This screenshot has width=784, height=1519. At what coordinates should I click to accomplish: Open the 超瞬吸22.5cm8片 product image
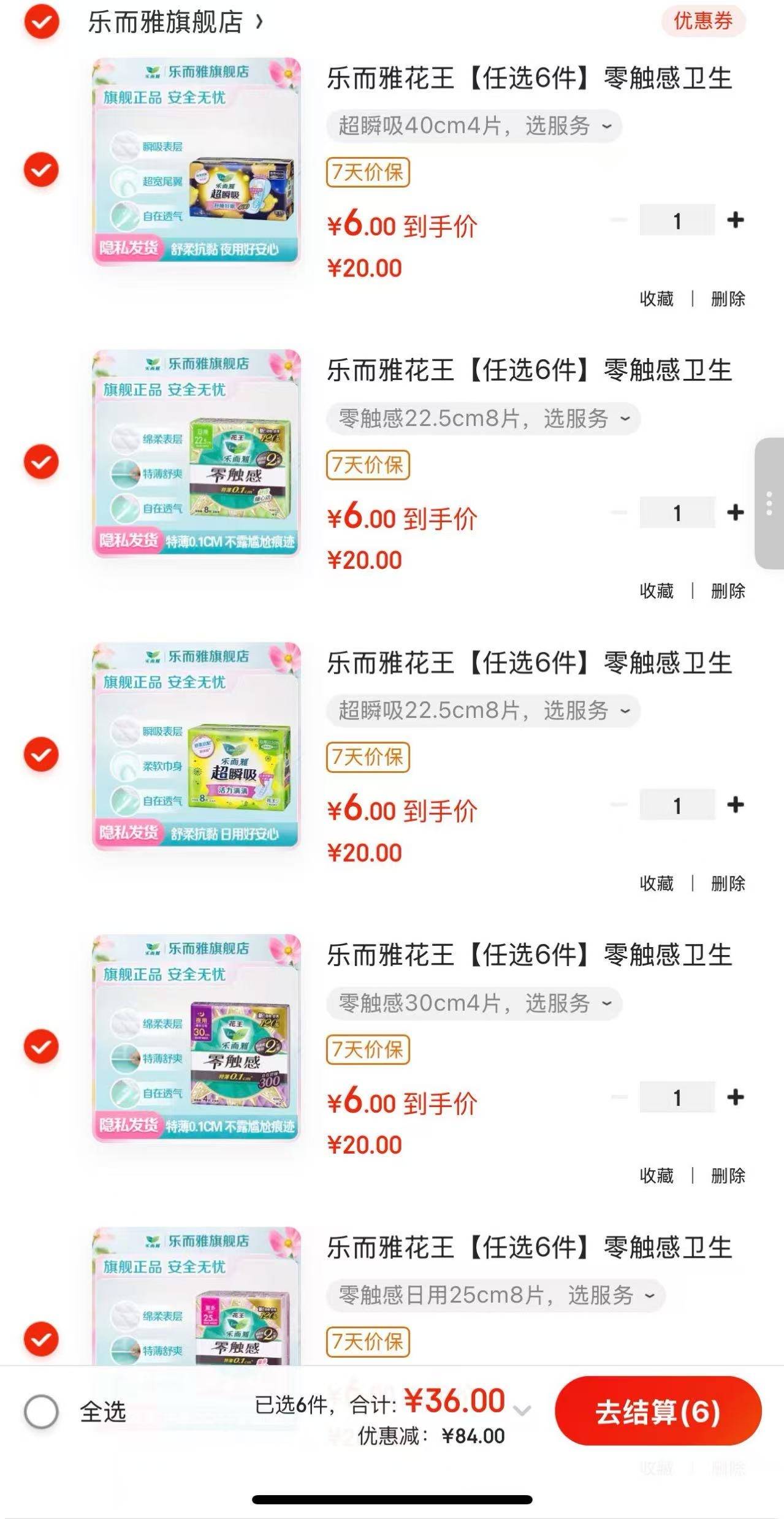[196, 746]
